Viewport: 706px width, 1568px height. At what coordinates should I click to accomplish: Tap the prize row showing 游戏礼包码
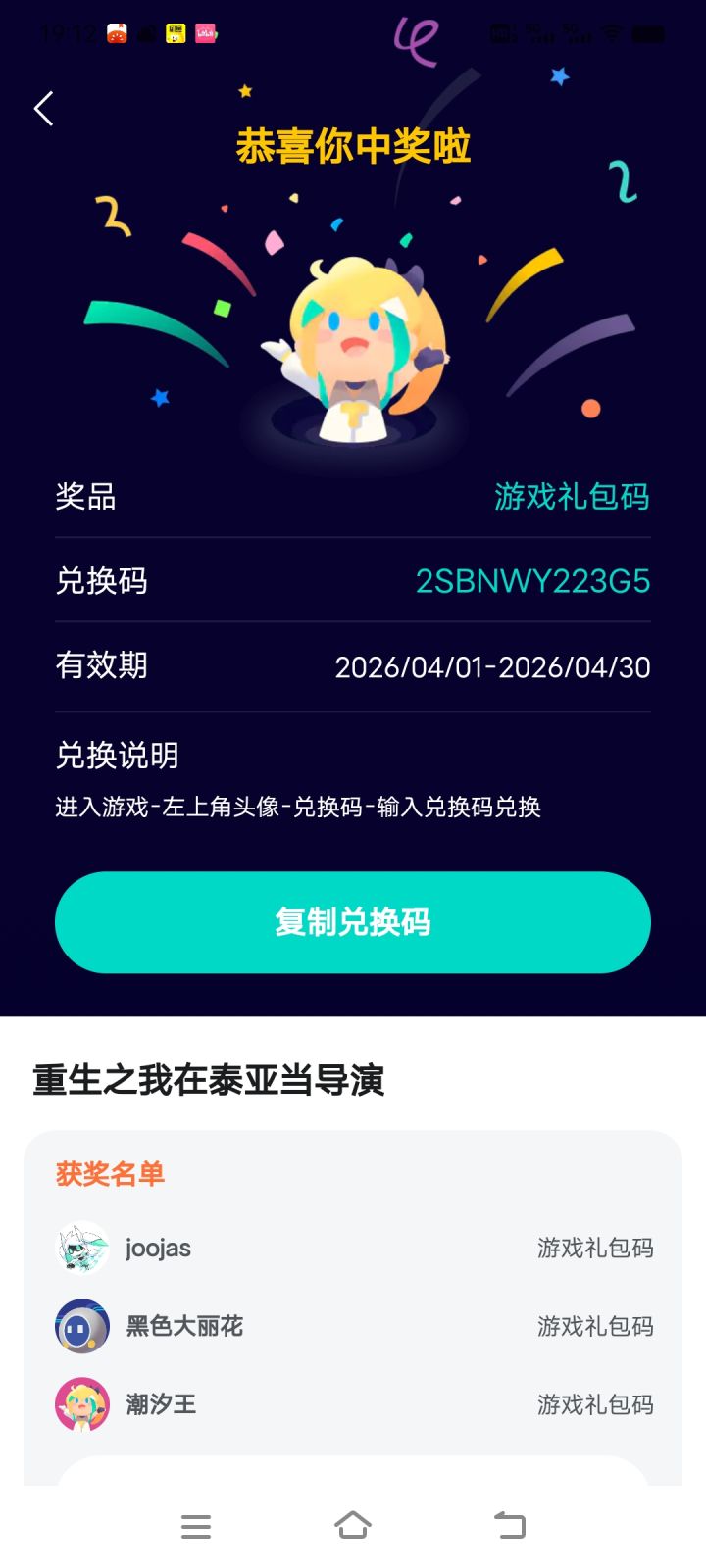pyautogui.click(x=353, y=498)
